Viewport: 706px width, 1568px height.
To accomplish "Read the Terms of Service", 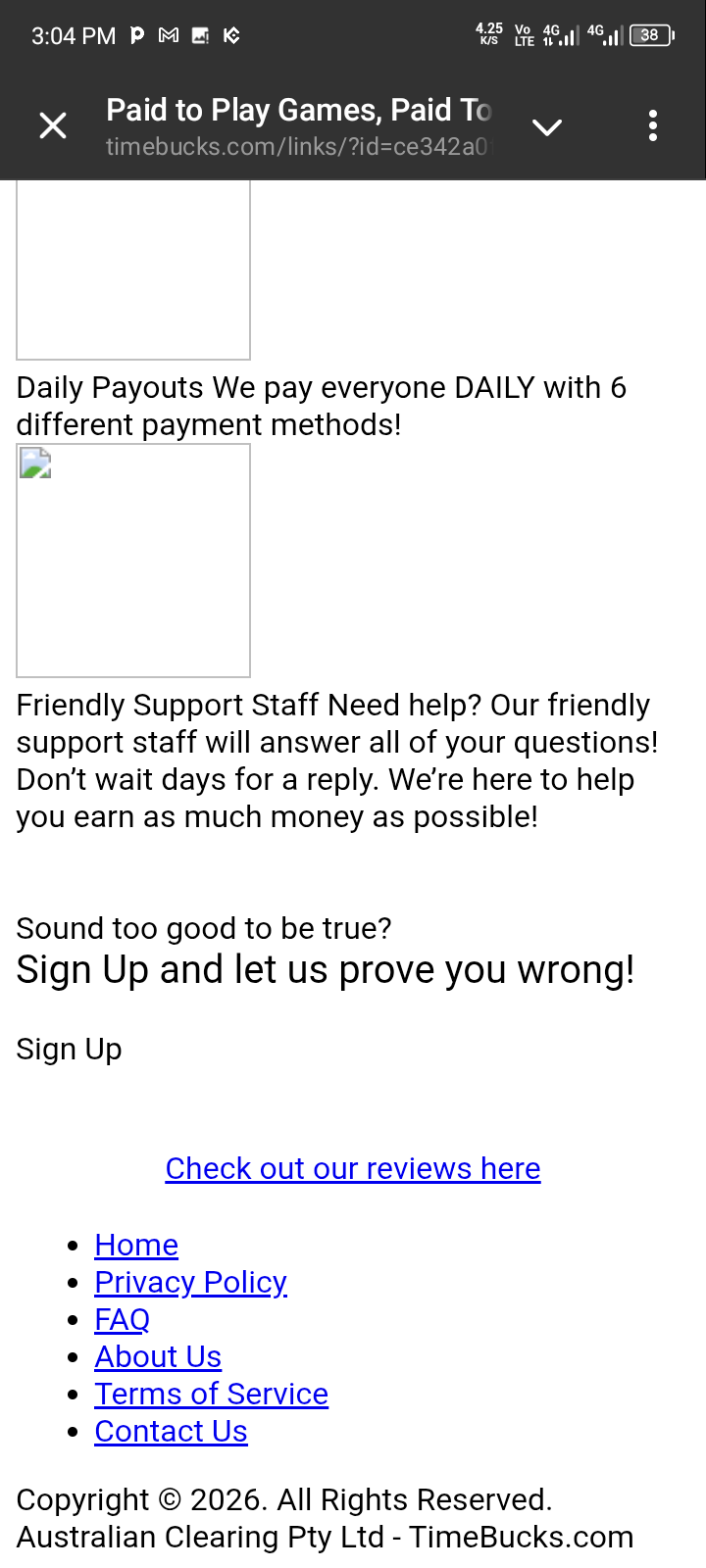I will [x=211, y=1395].
